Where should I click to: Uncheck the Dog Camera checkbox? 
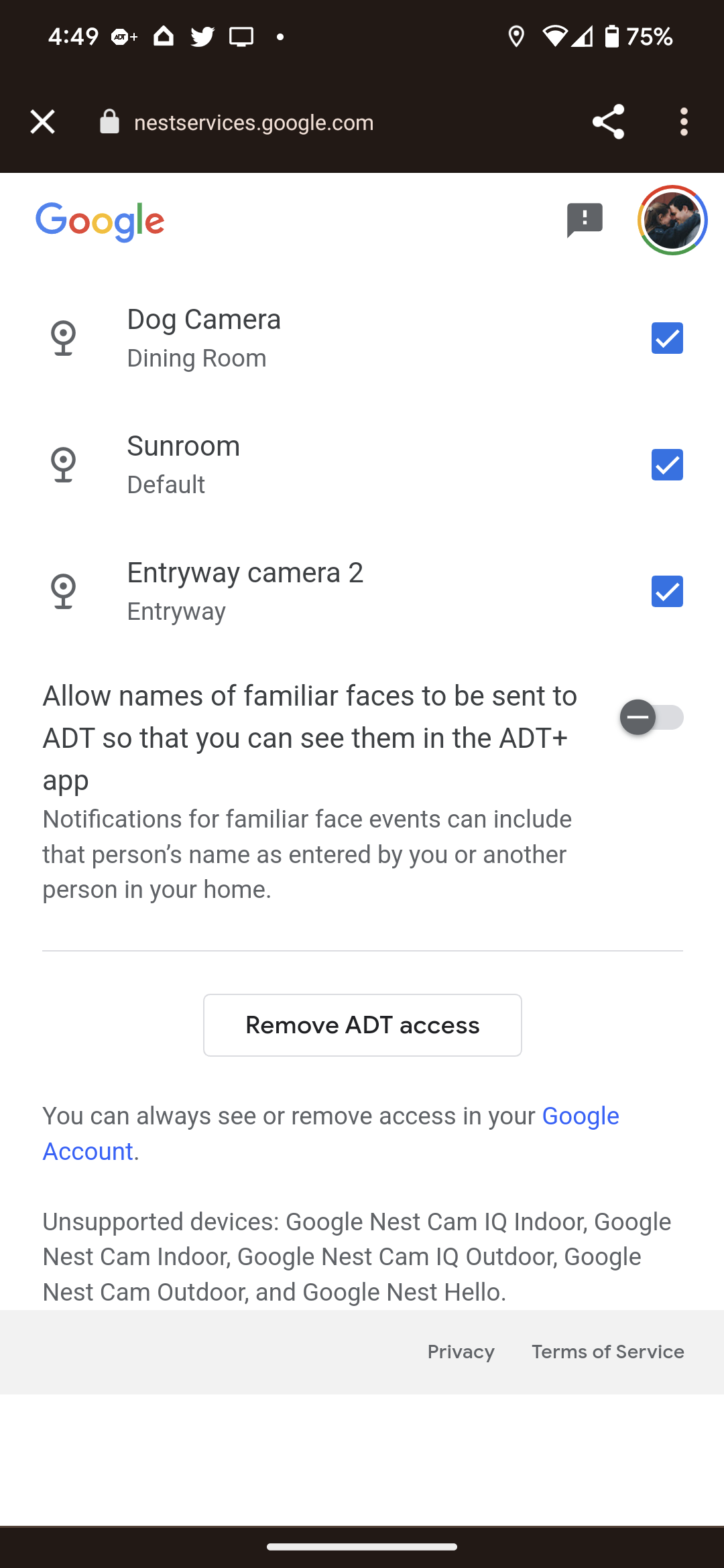click(666, 338)
